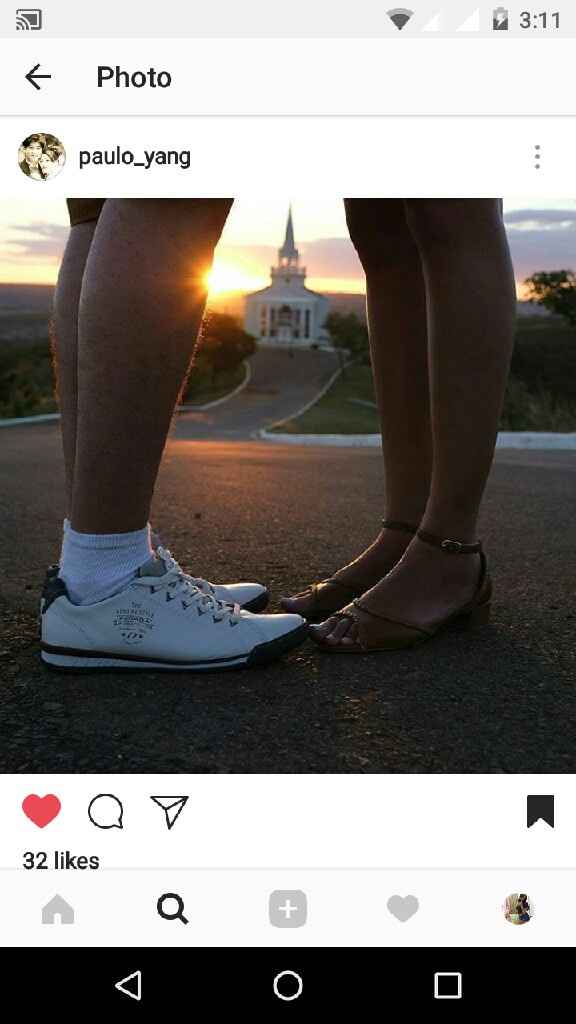Open the recent apps overview

448,985
